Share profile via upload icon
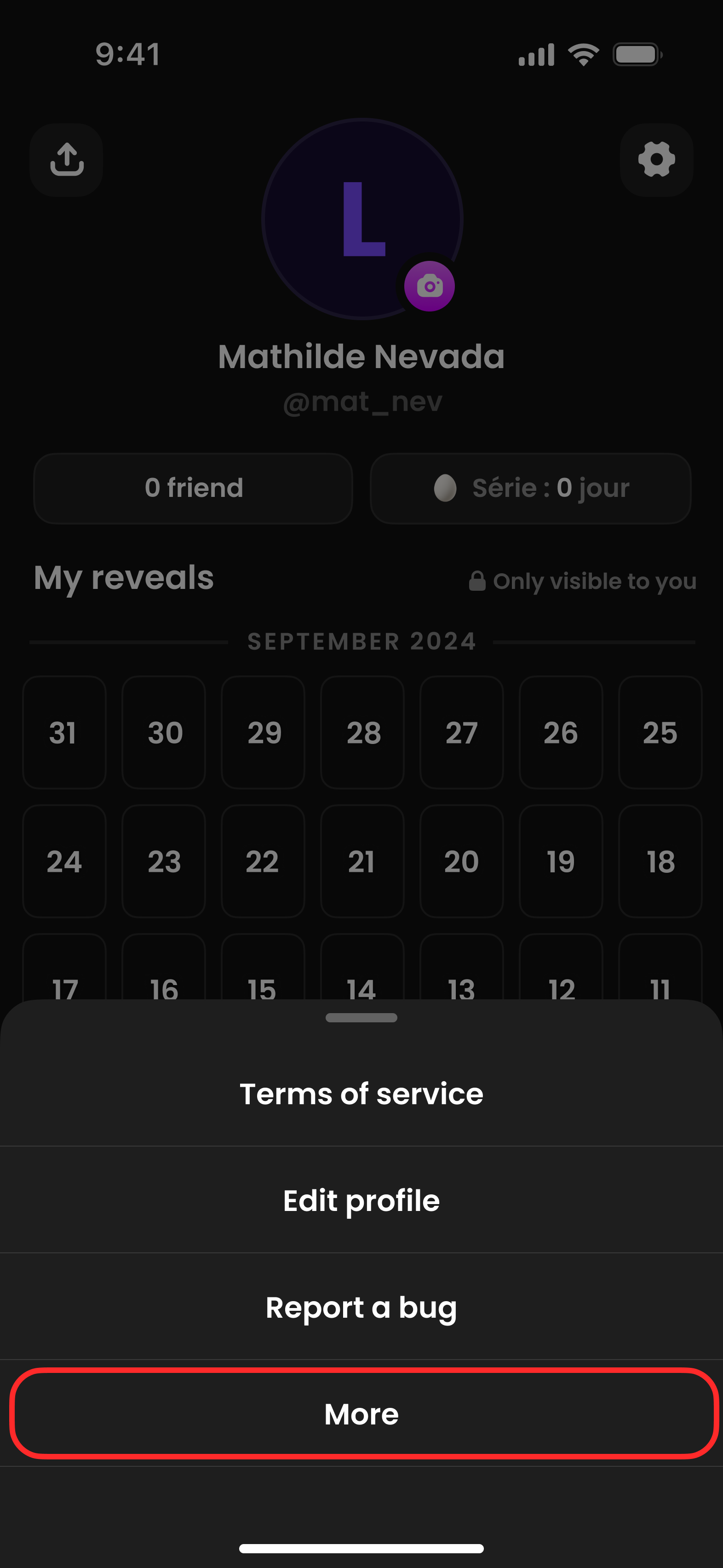This screenshot has width=723, height=1568. (x=66, y=160)
